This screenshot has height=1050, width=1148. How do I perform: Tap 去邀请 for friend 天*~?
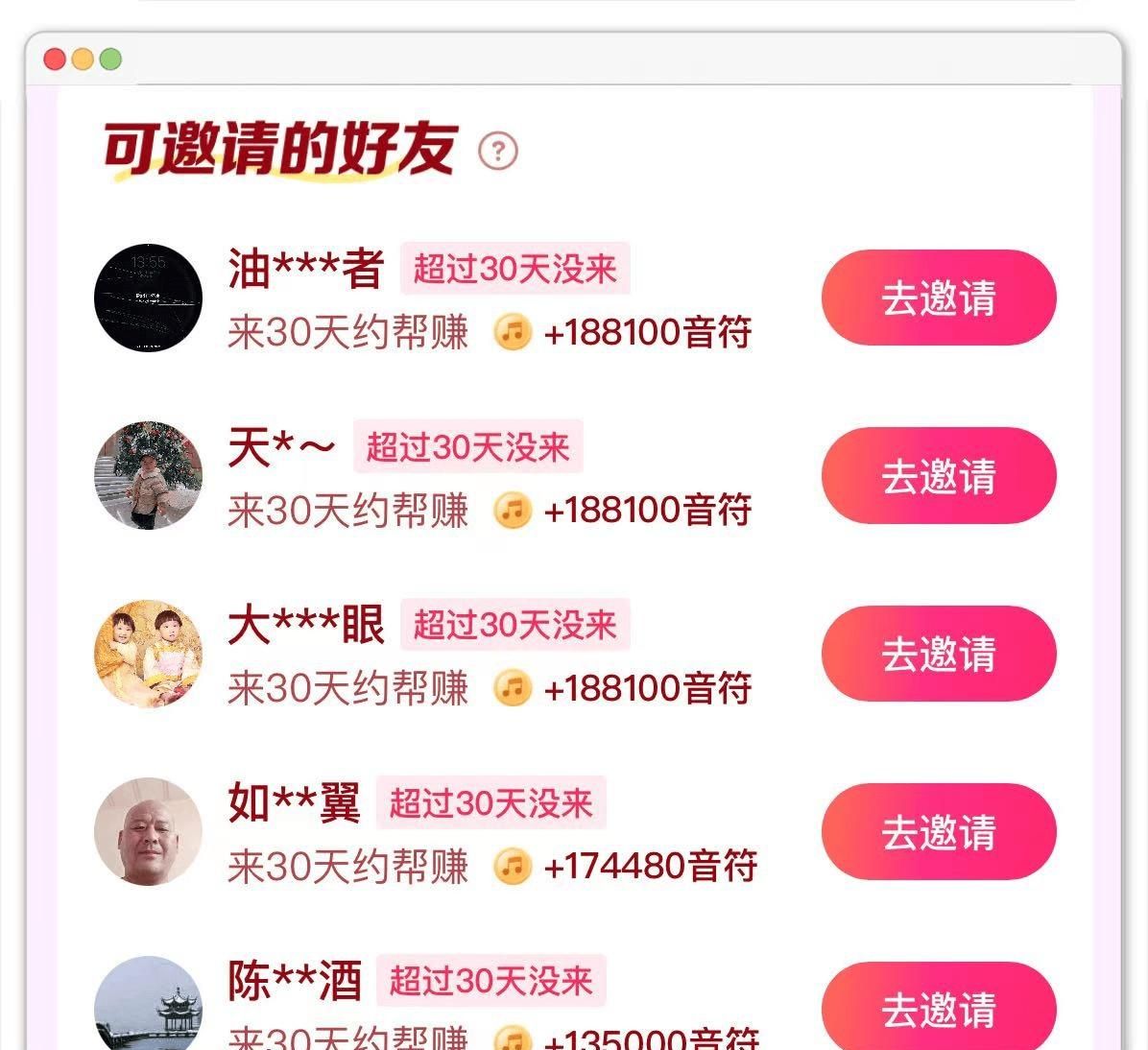[939, 475]
